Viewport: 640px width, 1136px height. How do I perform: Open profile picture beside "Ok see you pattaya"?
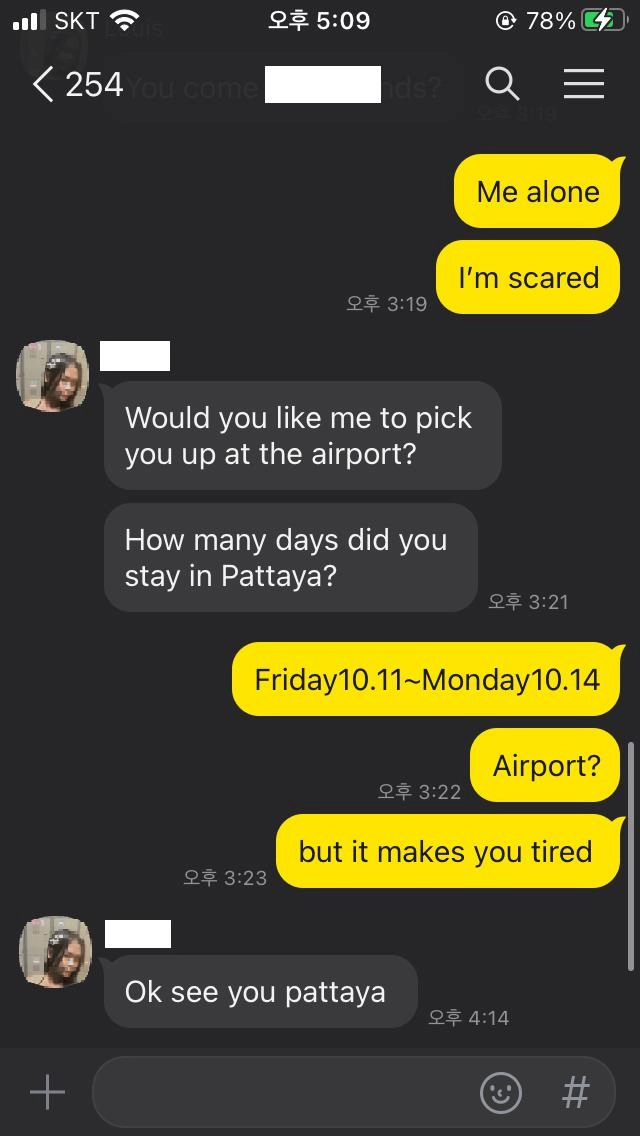pos(53,952)
